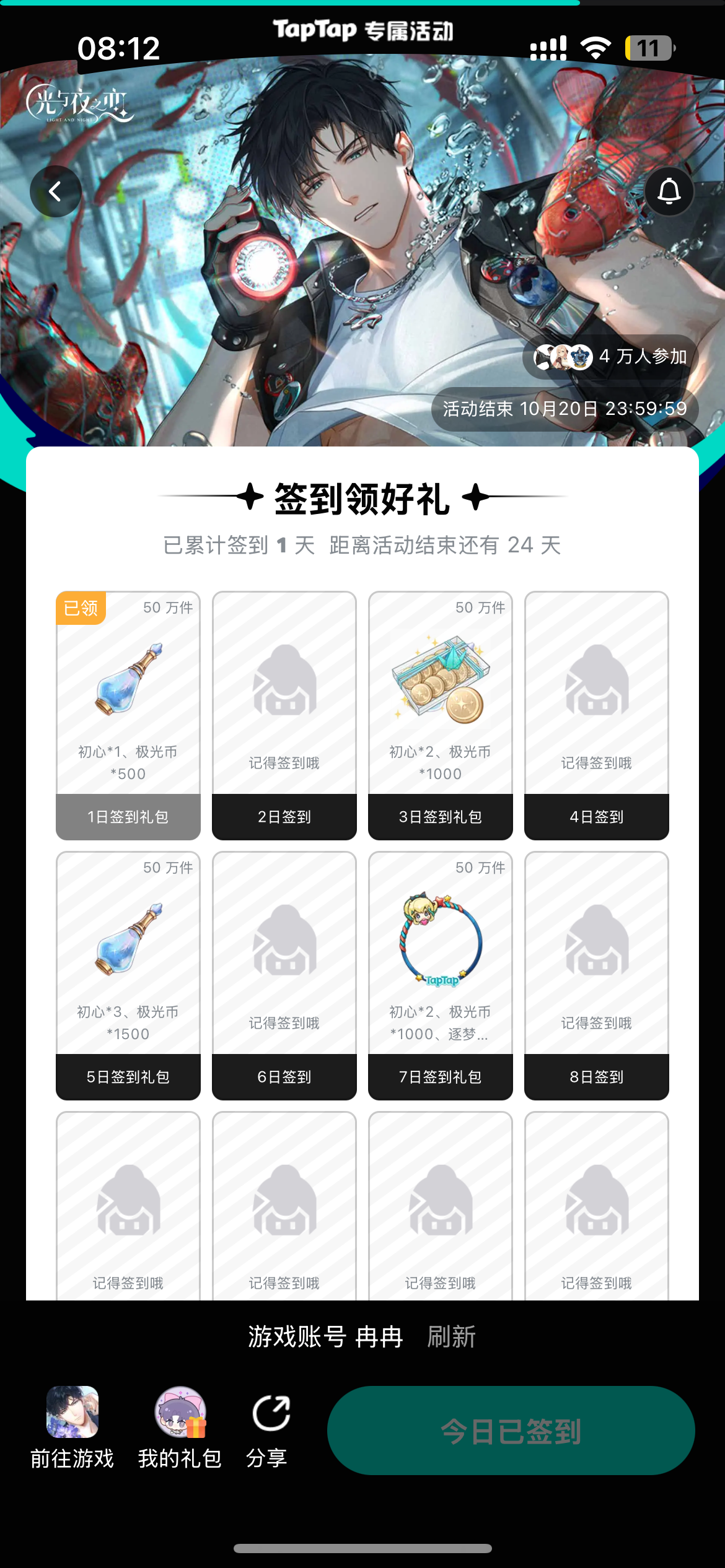Viewport: 725px width, 1568px height.
Task: Tap the event countdown 活动结束 banner
Action: [563, 409]
